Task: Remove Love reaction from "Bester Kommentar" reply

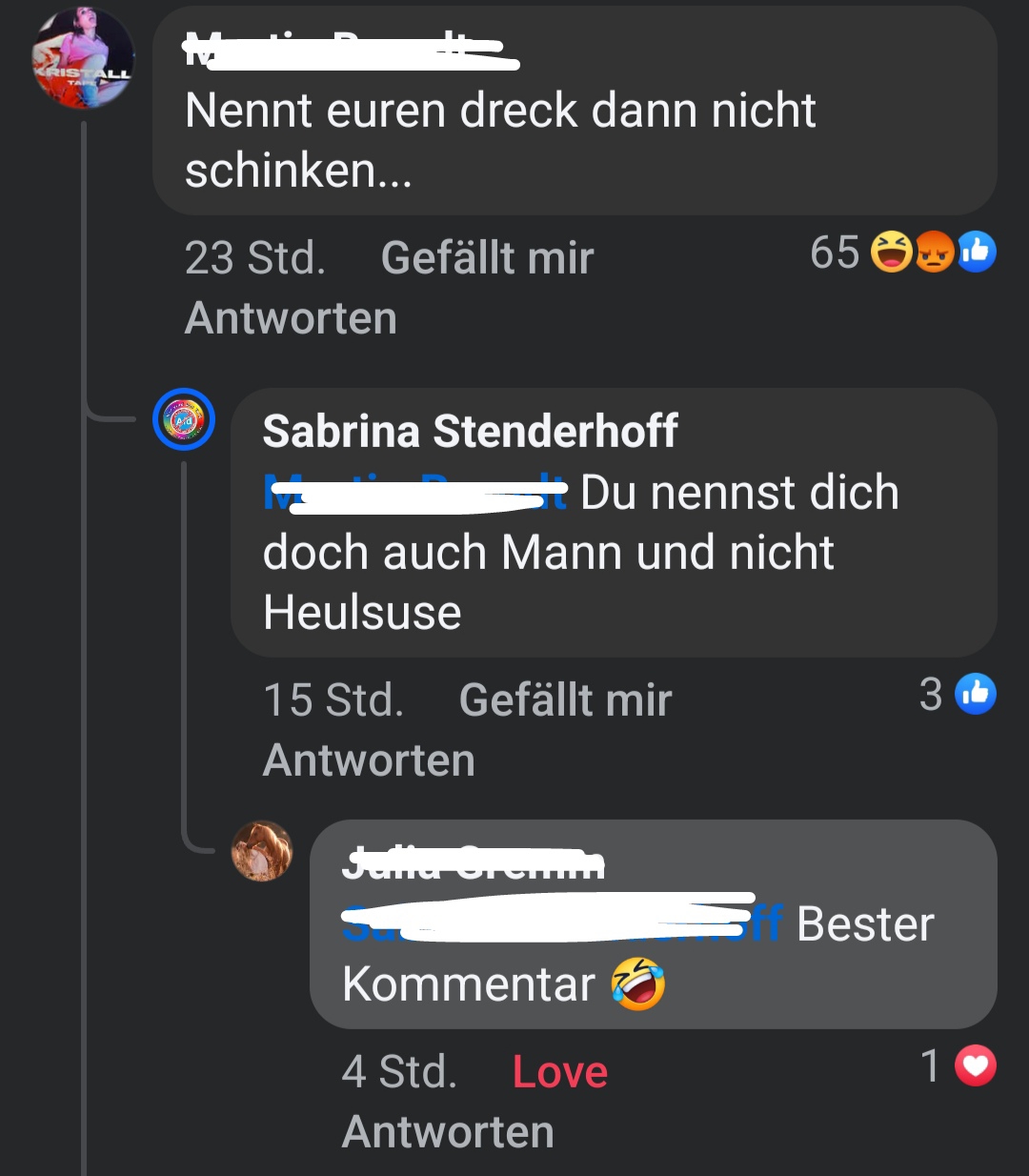Action: 559,1072
